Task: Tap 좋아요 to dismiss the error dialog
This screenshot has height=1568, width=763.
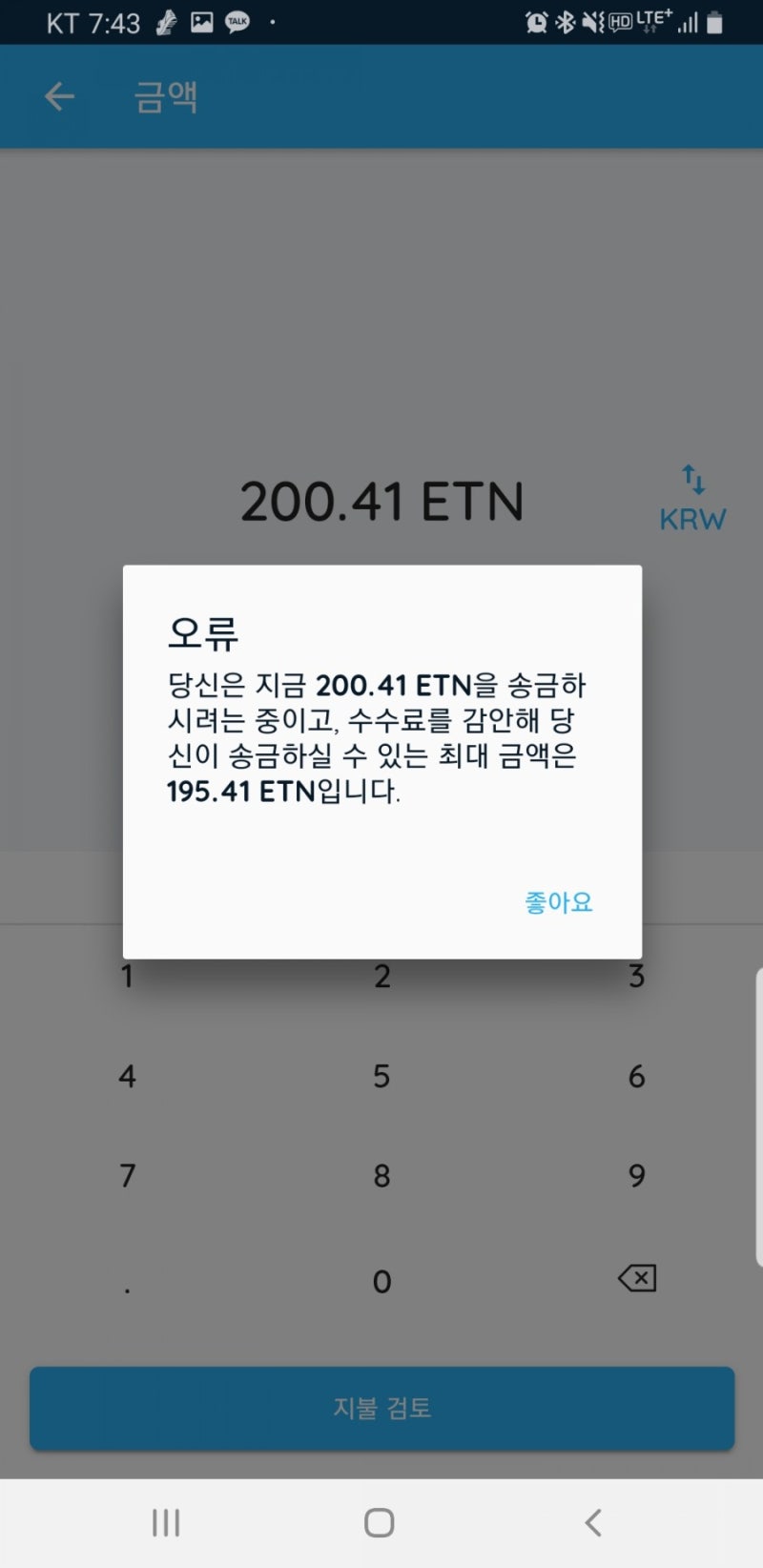Action: 558,902
